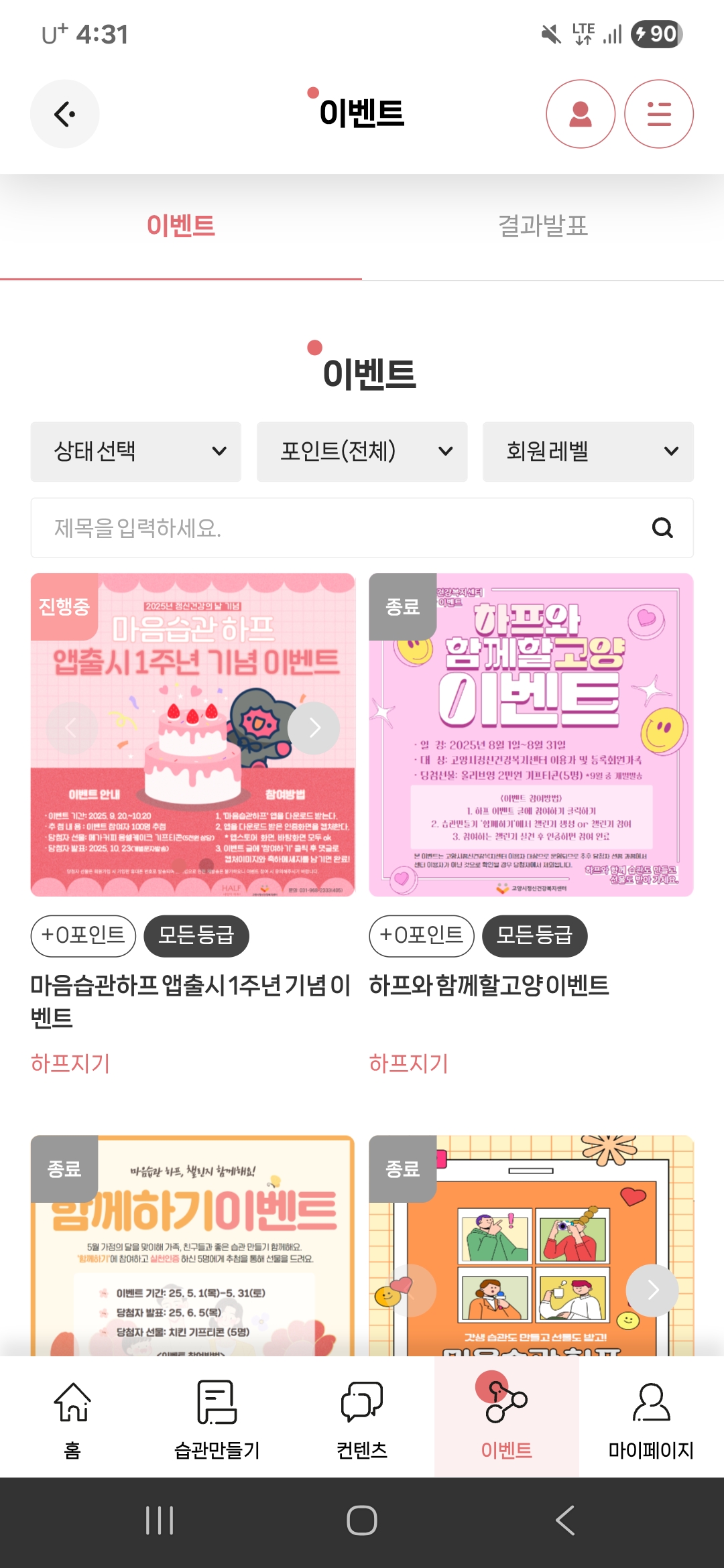Switch to the 결과발표 tab

(543, 226)
